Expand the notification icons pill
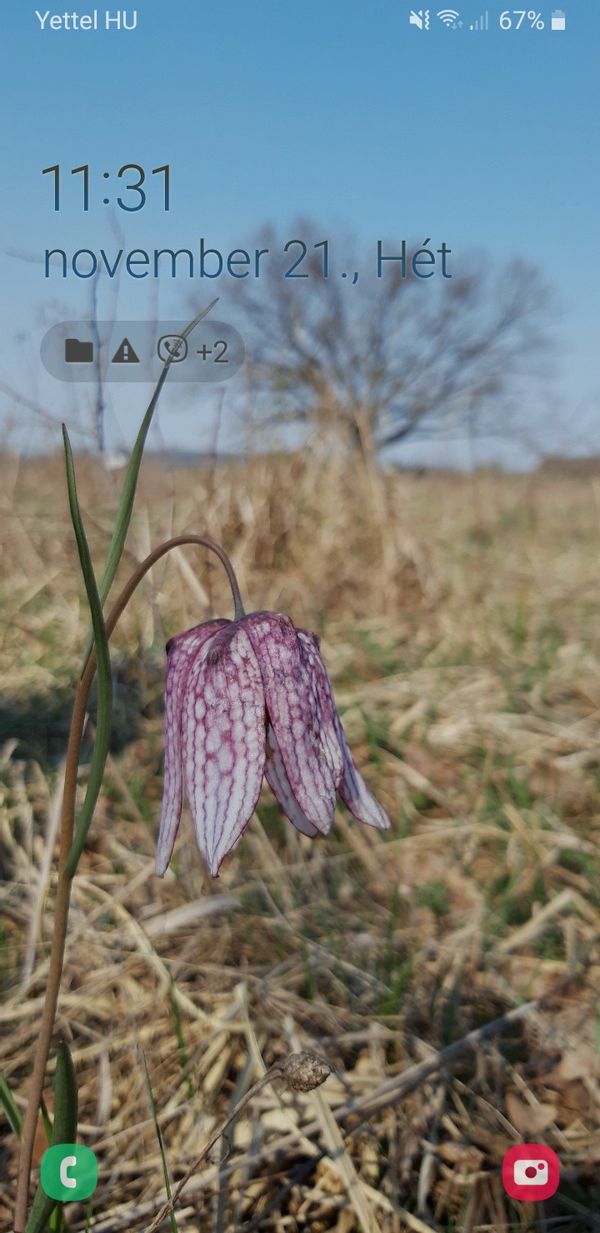 142,351
